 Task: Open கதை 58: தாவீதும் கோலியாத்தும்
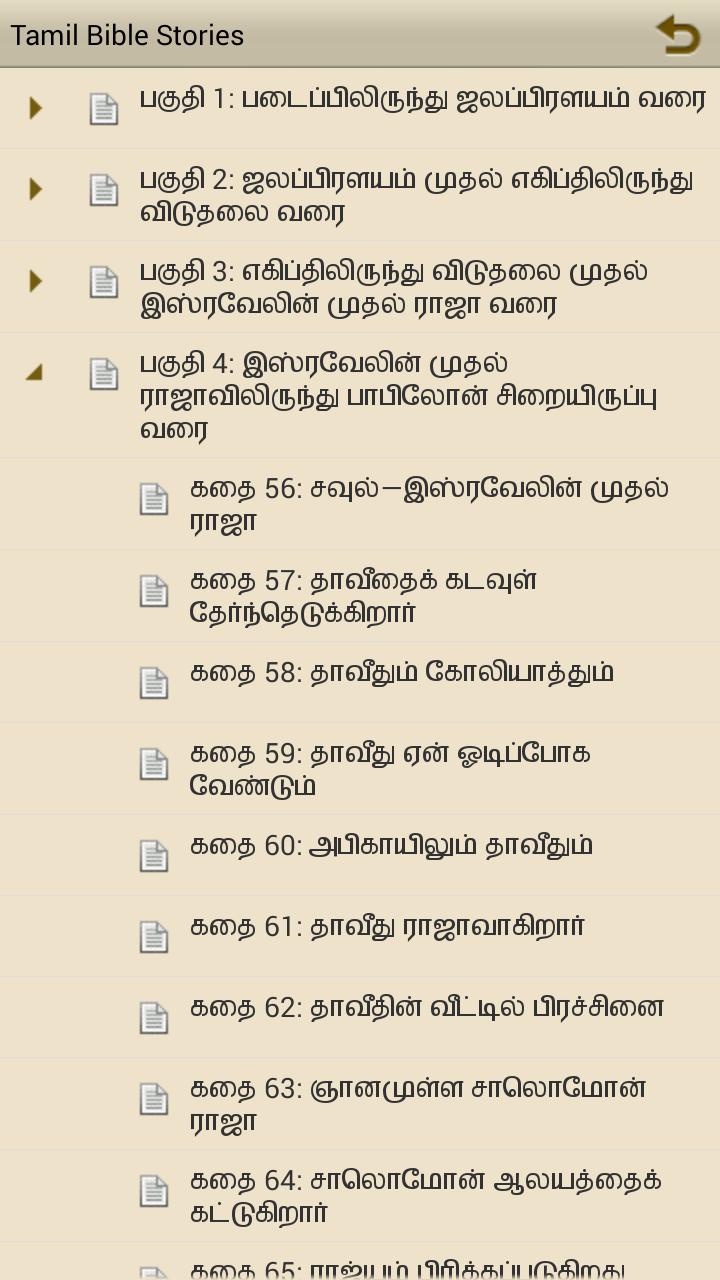tap(400, 673)
